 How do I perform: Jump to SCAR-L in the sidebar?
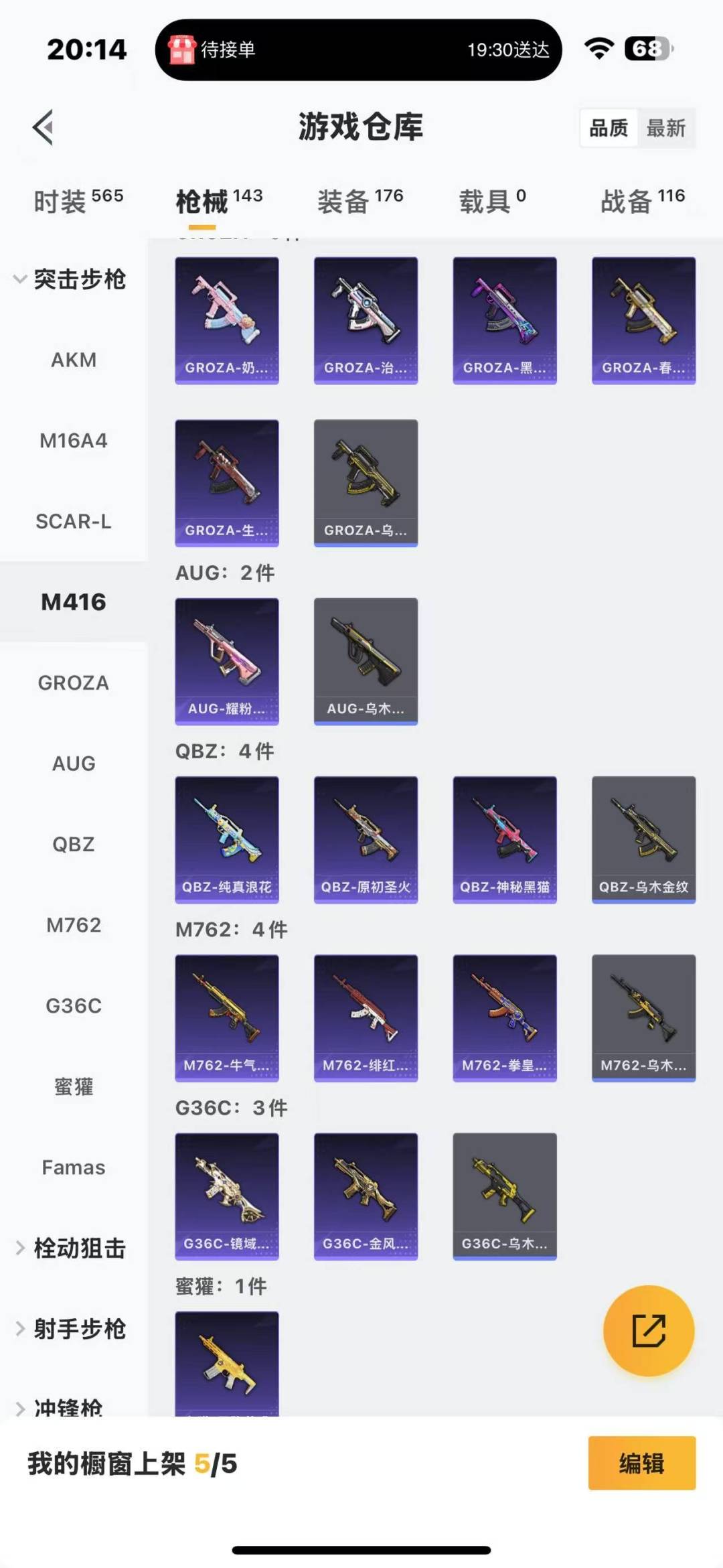point(74,521)
